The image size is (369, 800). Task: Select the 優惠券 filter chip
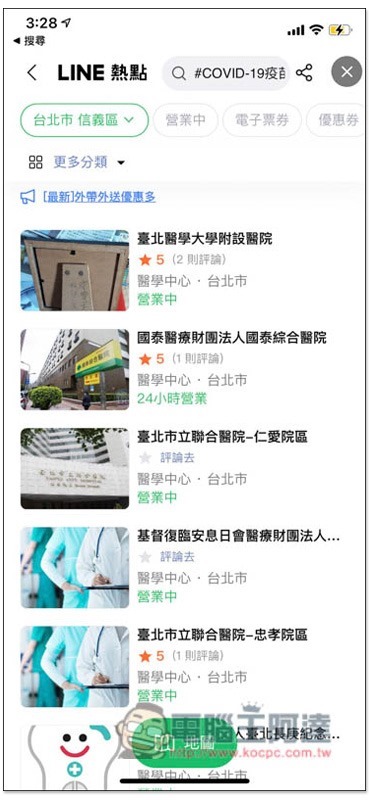tap(337, 120)
